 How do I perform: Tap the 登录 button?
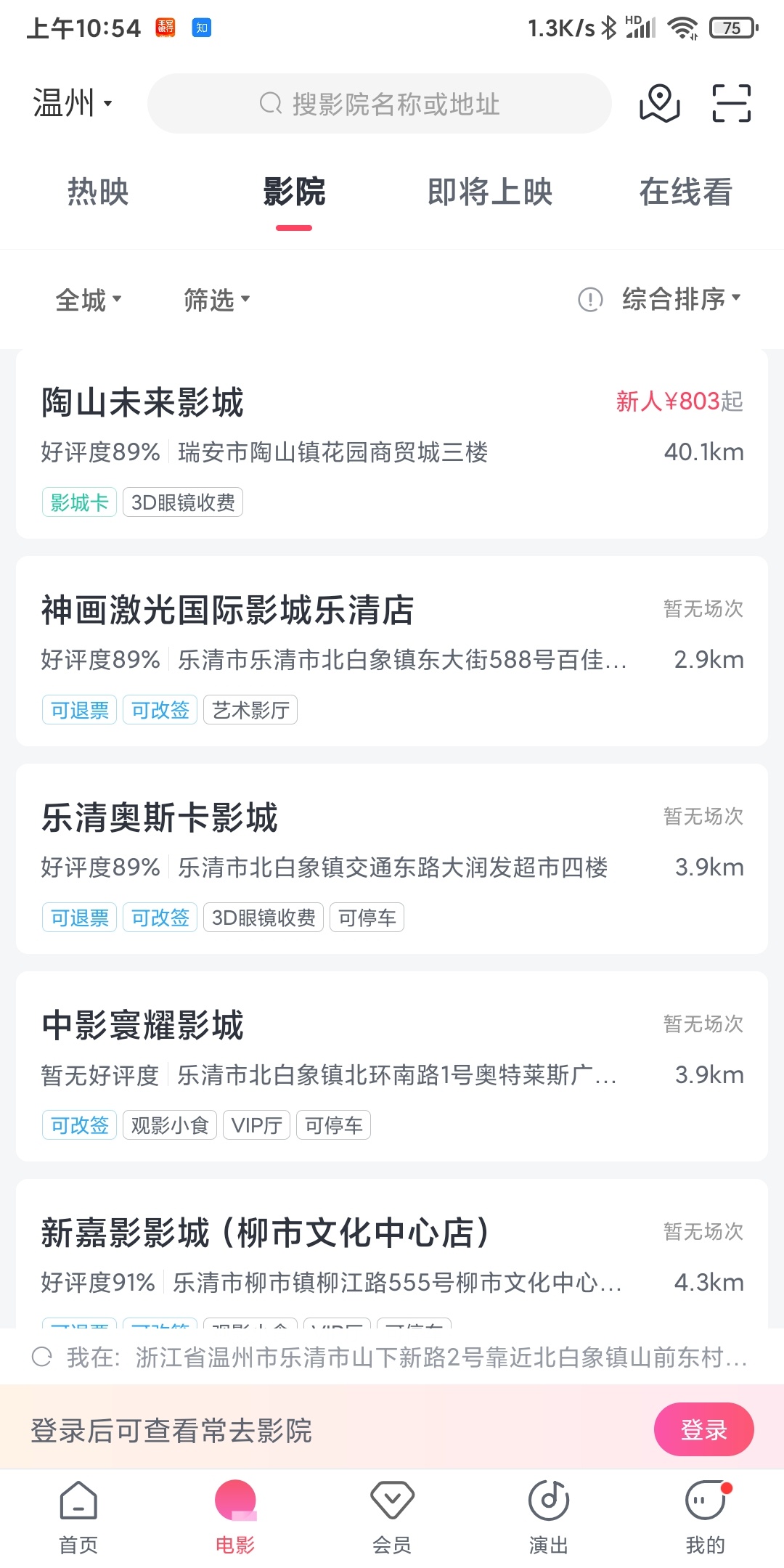coord(703,1429)
